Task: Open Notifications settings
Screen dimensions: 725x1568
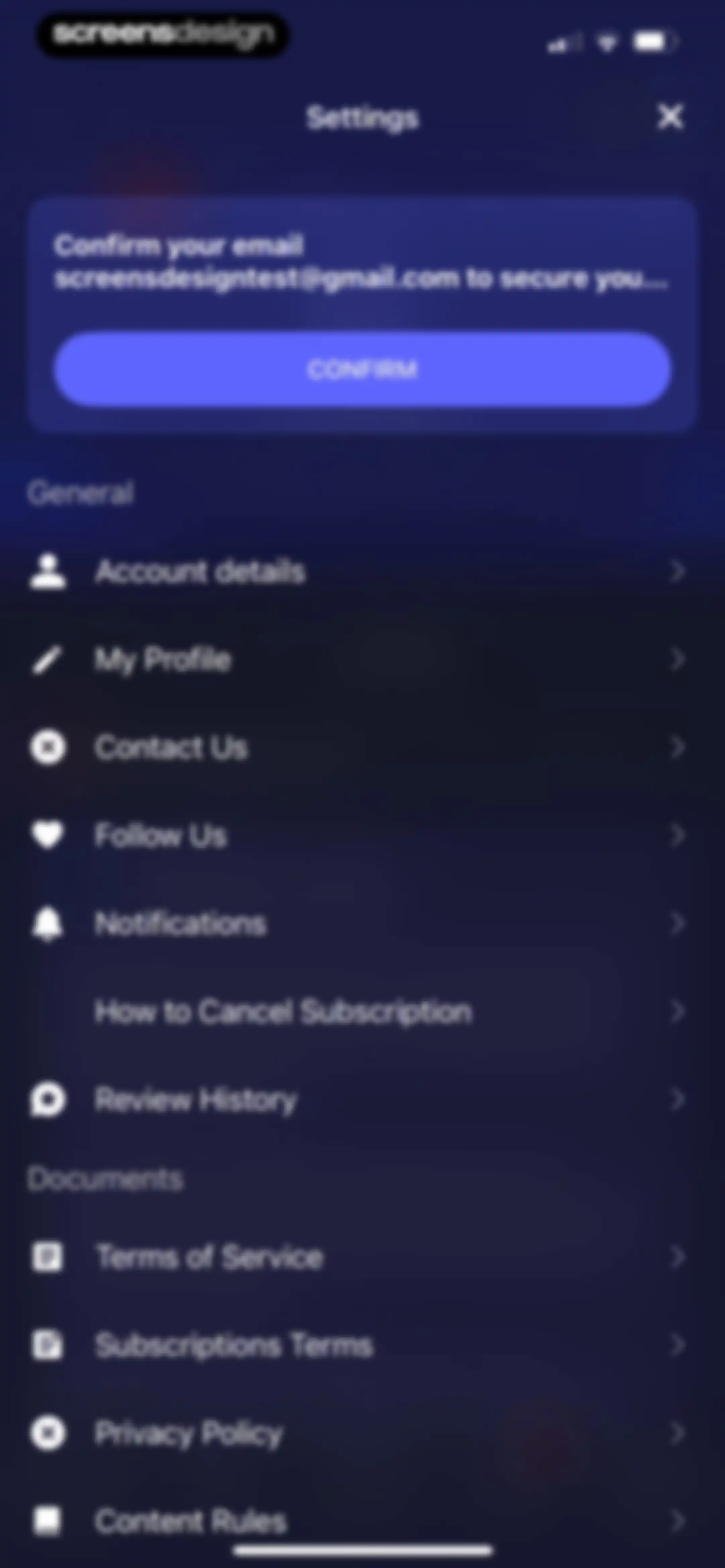Action: [362, 923]
